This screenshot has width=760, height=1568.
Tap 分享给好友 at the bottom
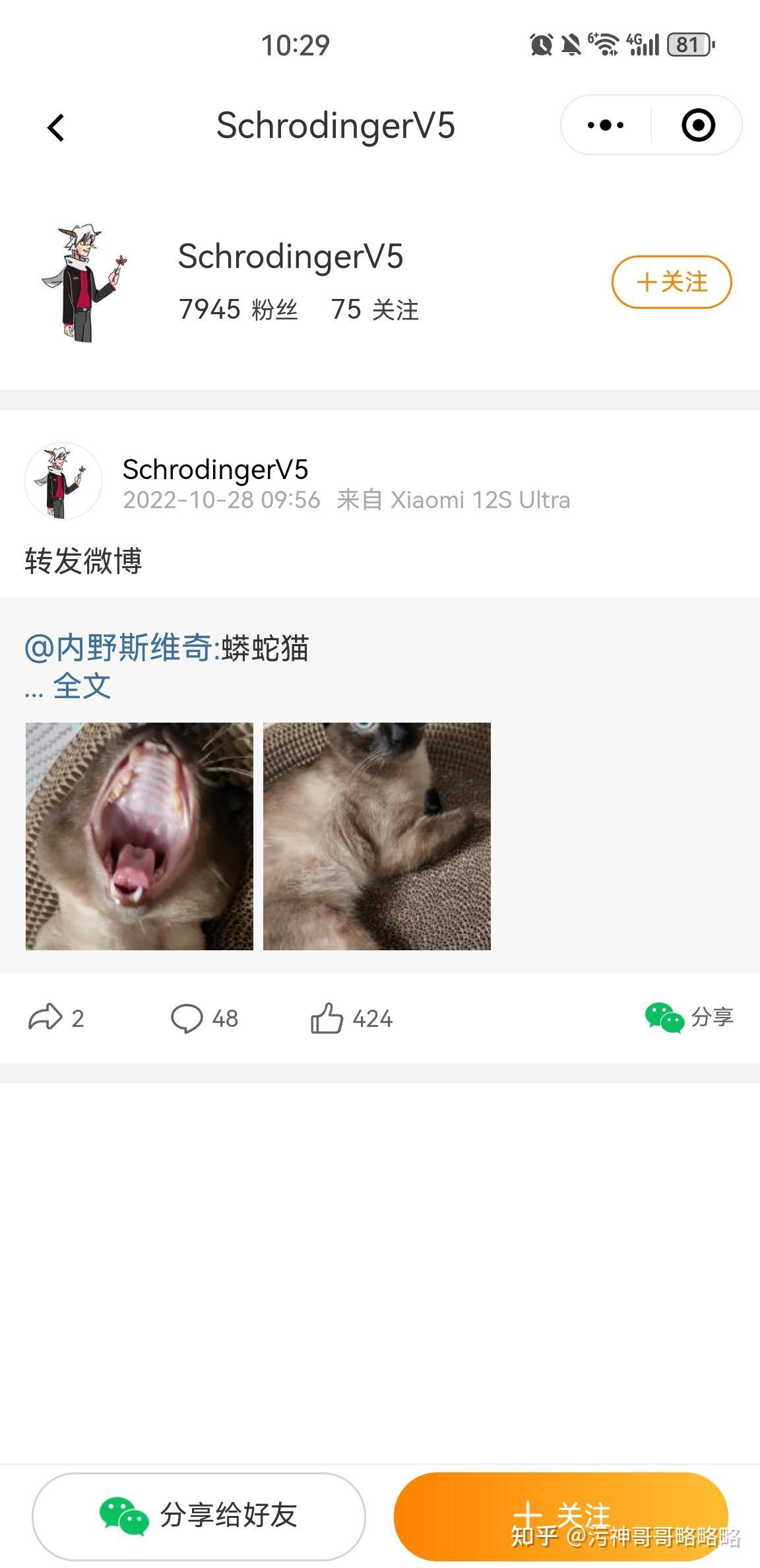click(x=199, y=1515)
